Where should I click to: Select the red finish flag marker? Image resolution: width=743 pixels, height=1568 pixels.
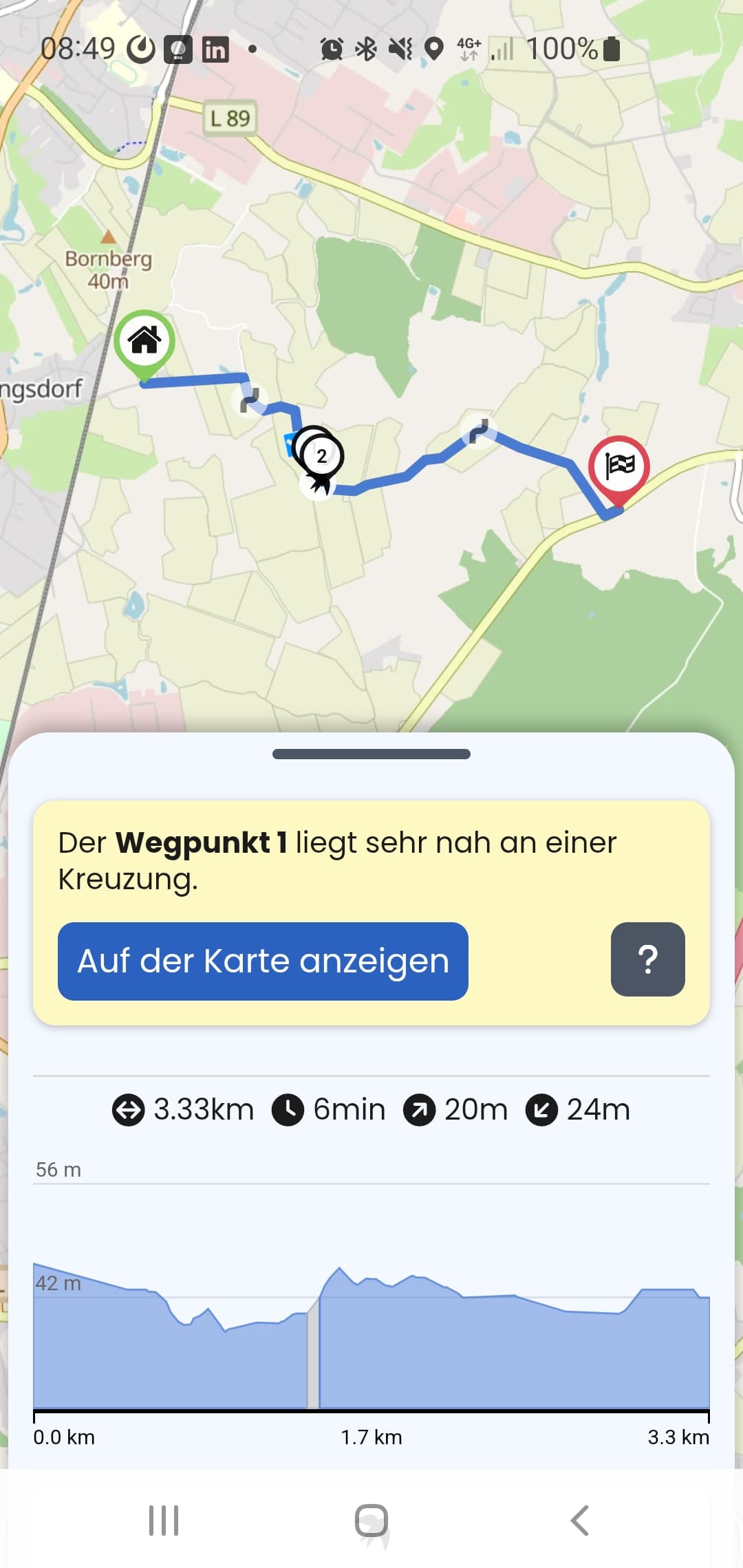coord(619,471)
